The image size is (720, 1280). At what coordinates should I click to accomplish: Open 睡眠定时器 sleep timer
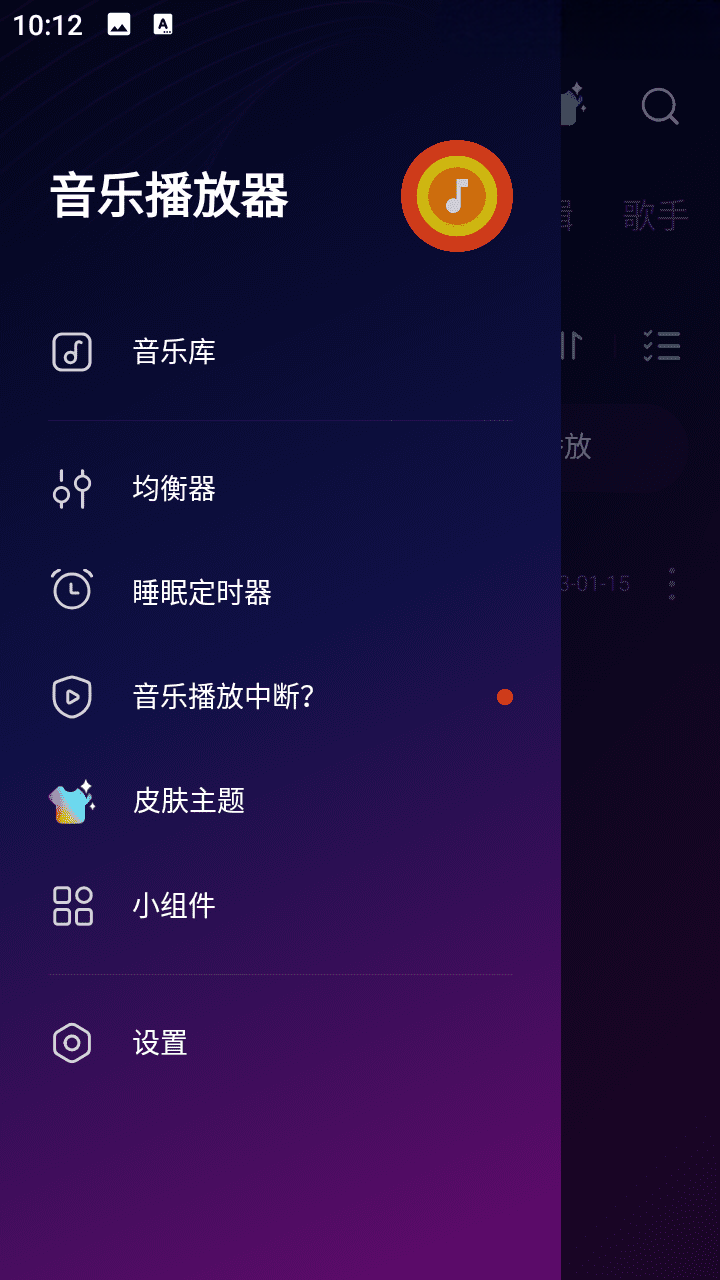pyautogui.click(x=202, y=593)
